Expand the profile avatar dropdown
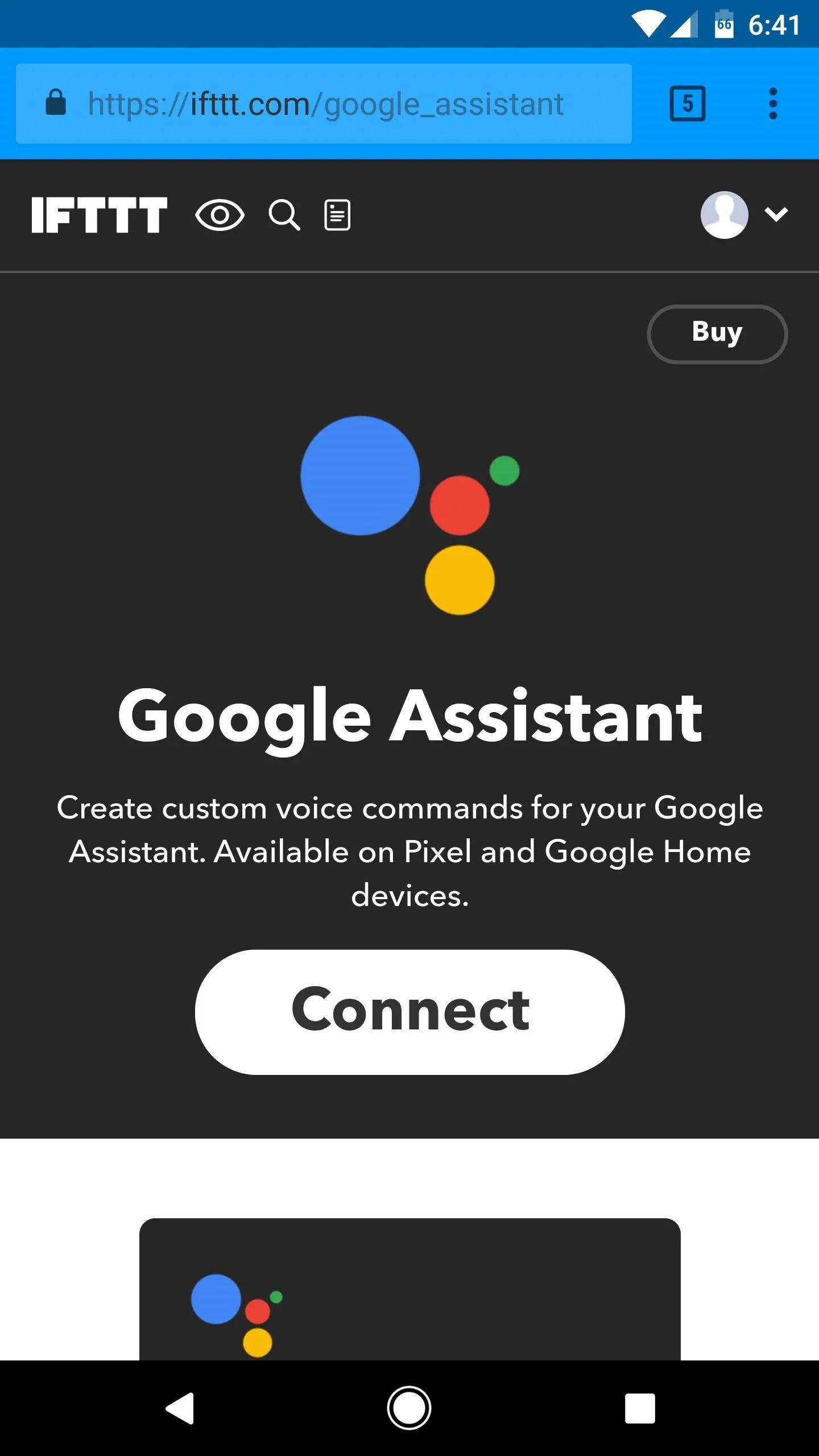819x1456 pixels. (x=744, y=214)
